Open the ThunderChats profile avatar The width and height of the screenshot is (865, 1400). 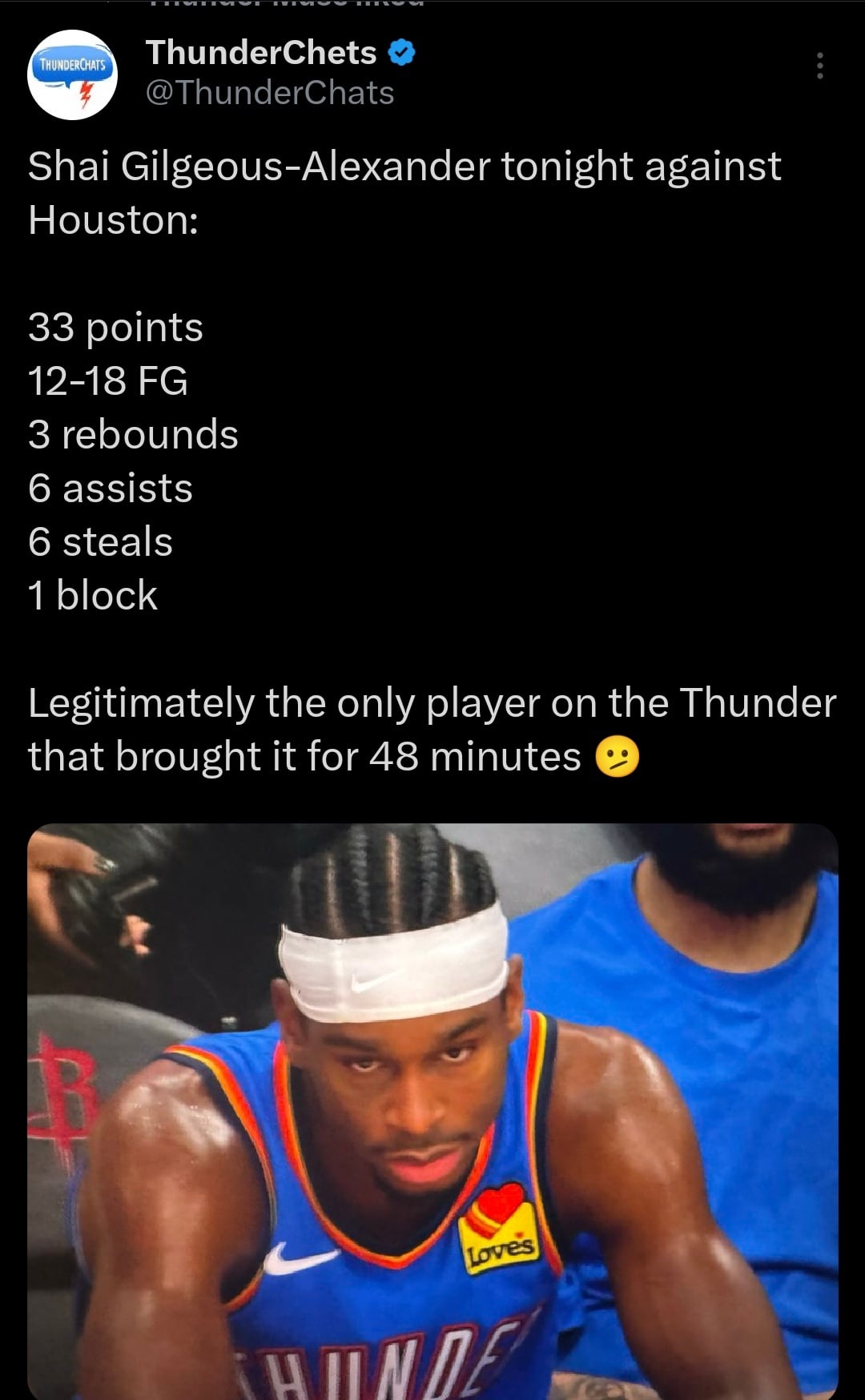click(x=73, y=74)
